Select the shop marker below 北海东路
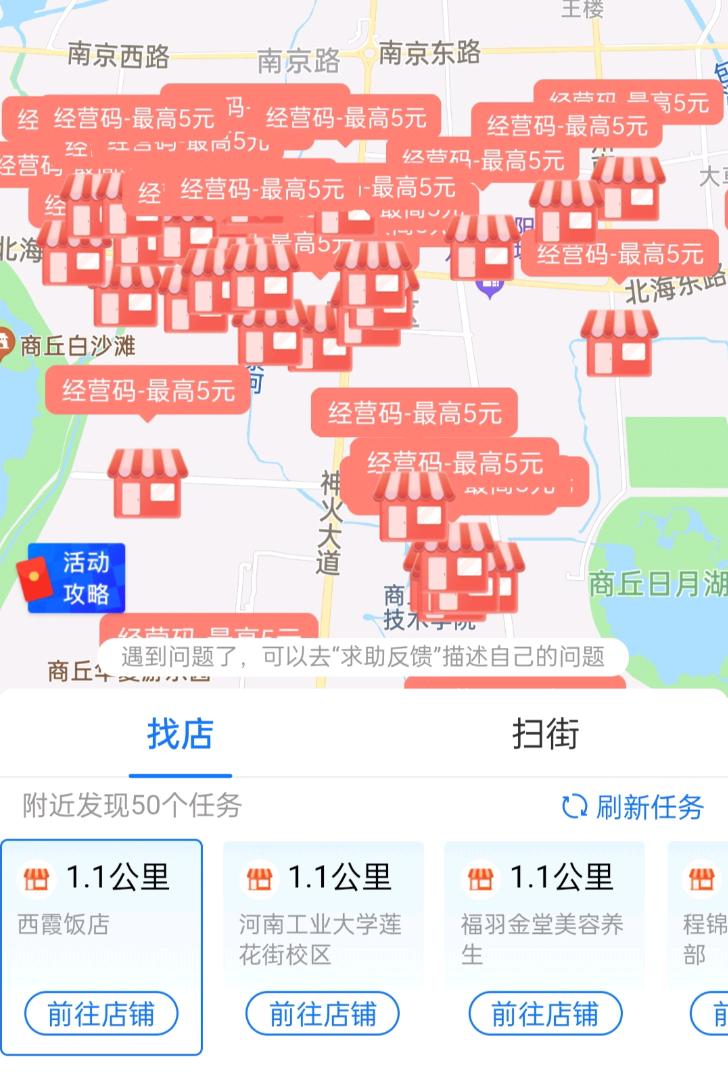 click(619, 342)
